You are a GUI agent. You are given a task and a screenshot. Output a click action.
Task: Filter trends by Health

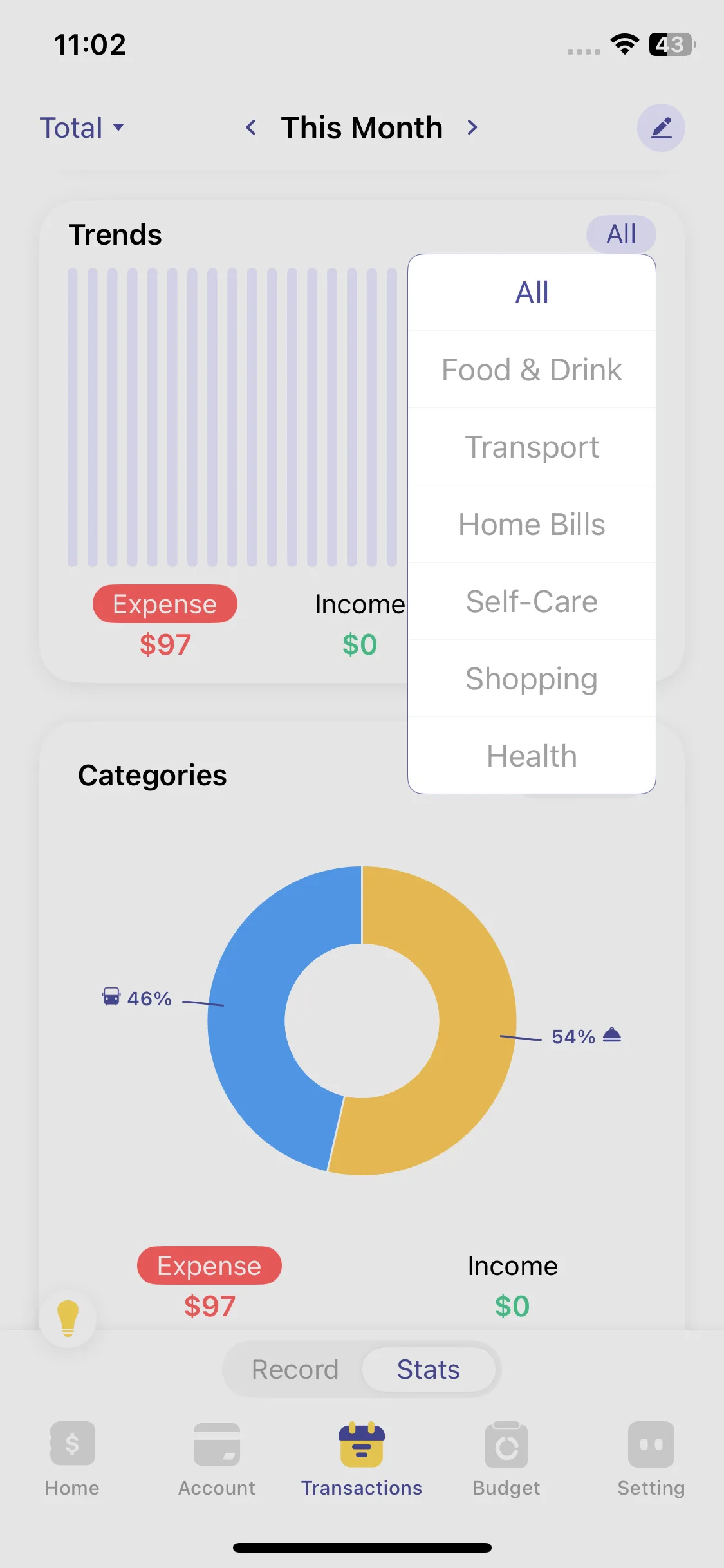point(532,756)
